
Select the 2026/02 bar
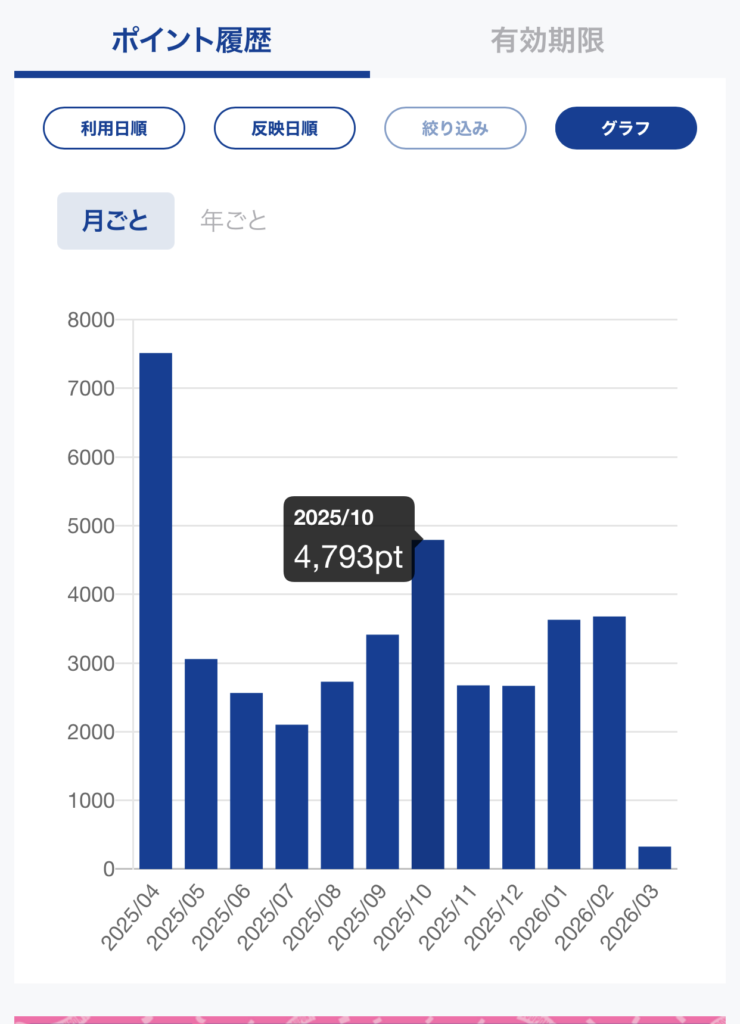click(x=609, y=743)
